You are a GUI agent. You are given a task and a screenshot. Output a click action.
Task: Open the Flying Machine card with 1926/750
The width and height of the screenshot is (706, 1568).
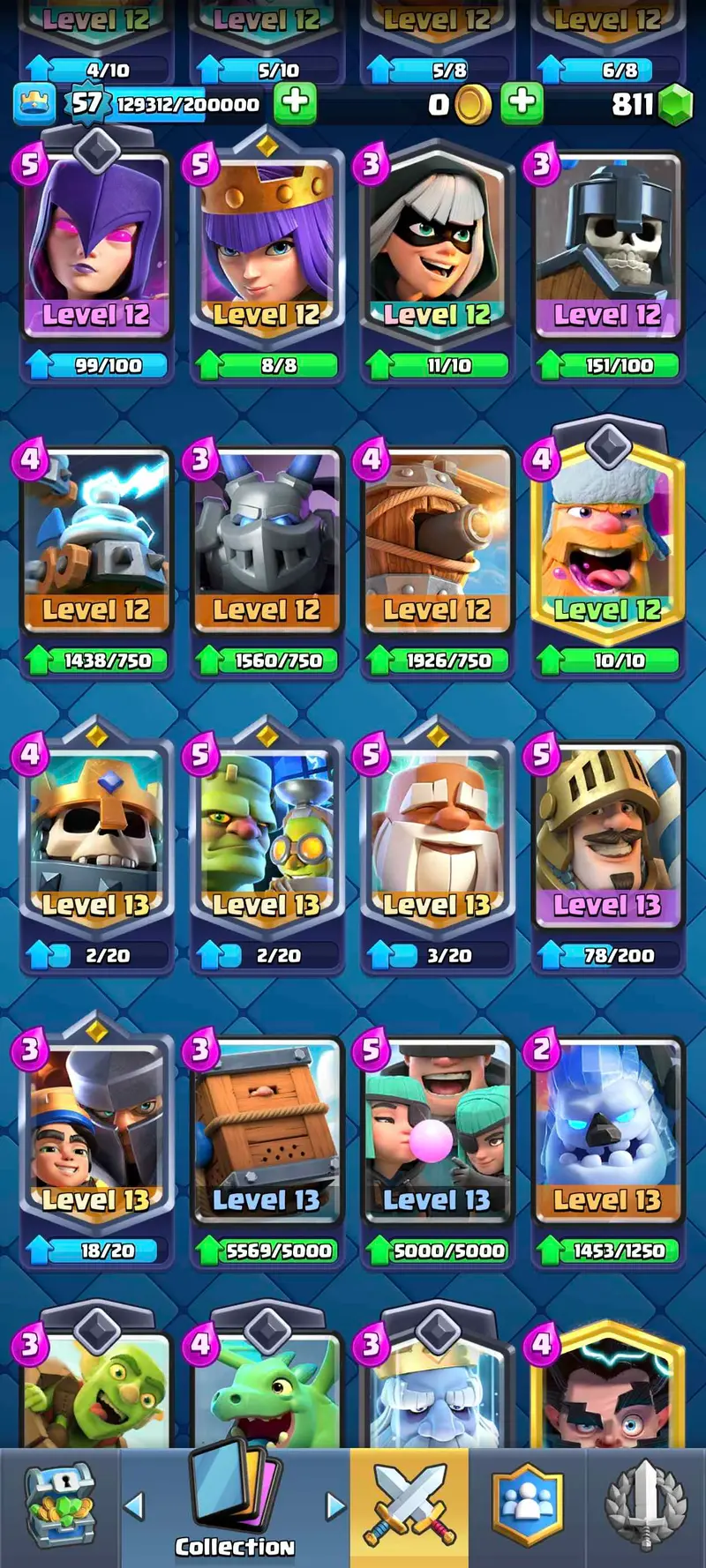click(x=436, y=542)
